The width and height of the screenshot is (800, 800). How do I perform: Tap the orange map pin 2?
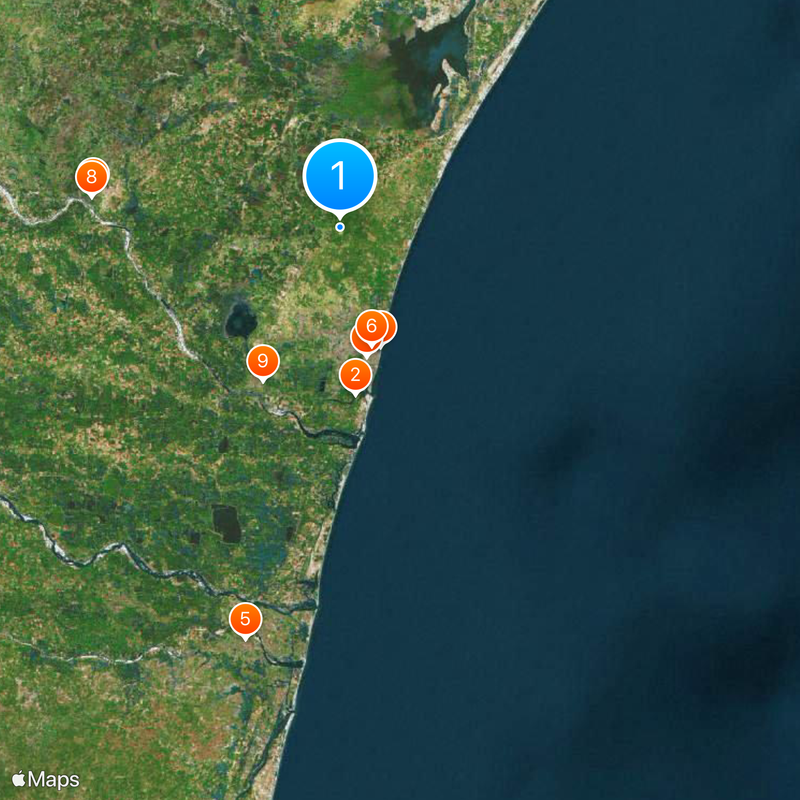(354, 375)
